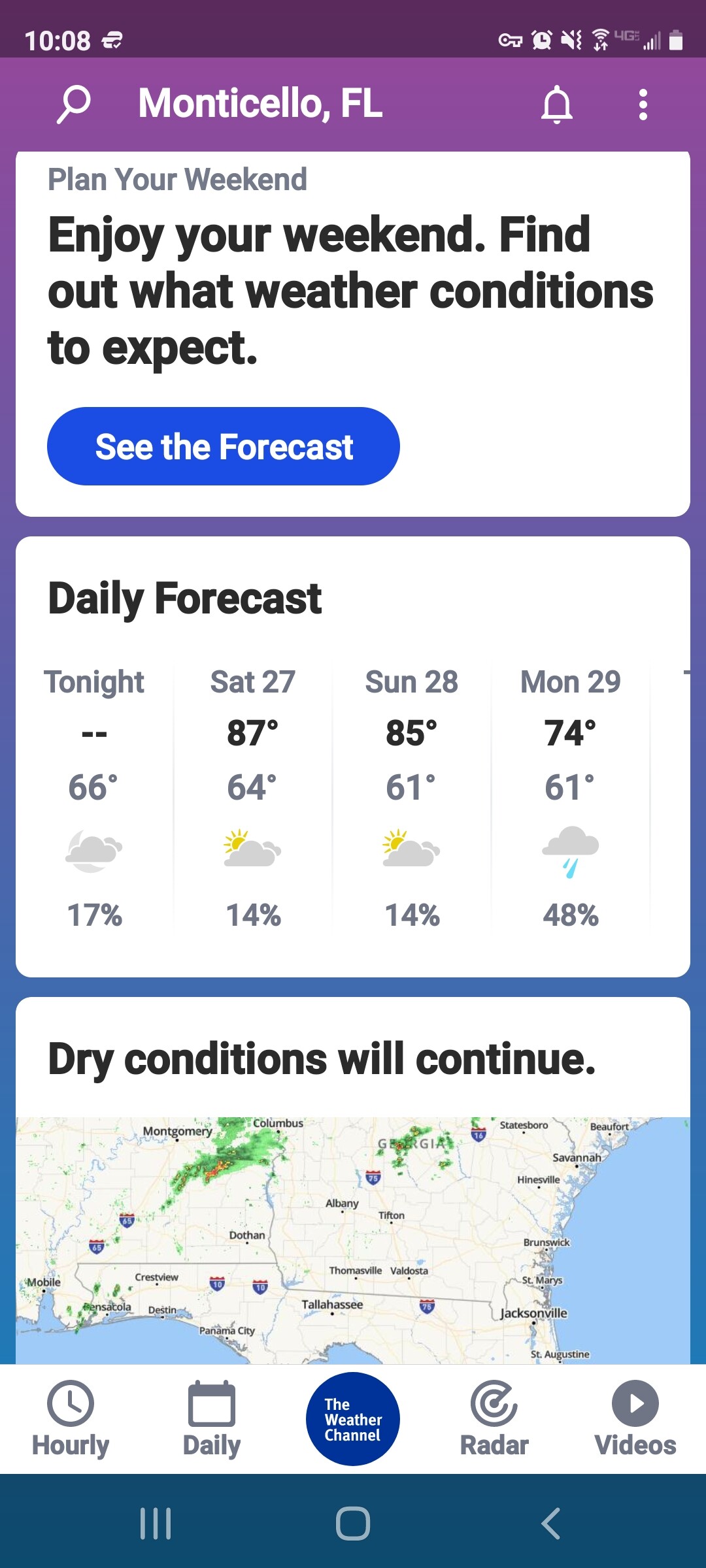This screenshot has height=1568, width=706.
Task: Tap the system home button
Action: [353, 1524]
